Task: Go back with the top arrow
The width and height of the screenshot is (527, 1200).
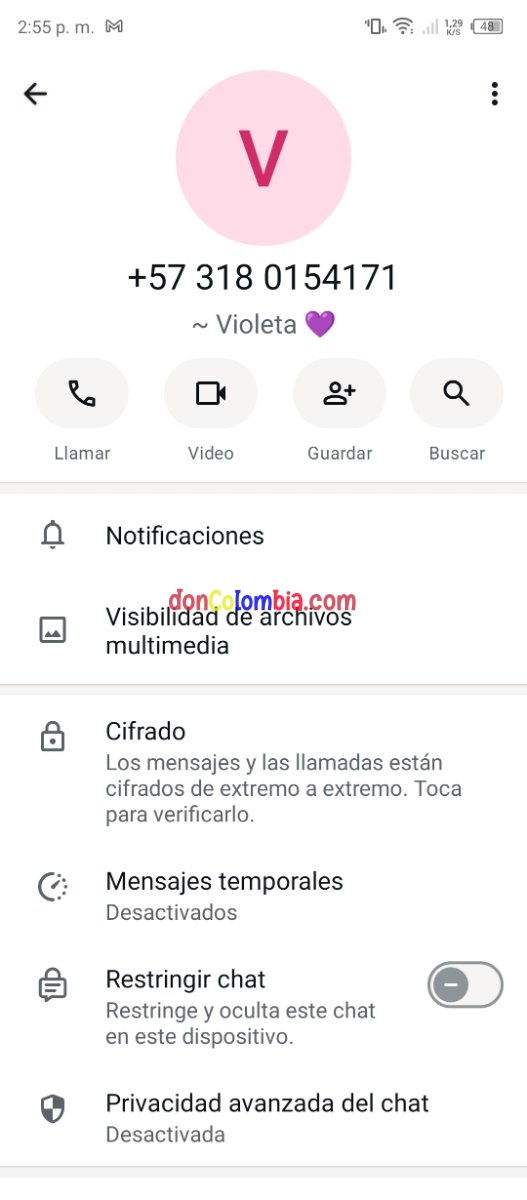Action: [x=35, y=94]
